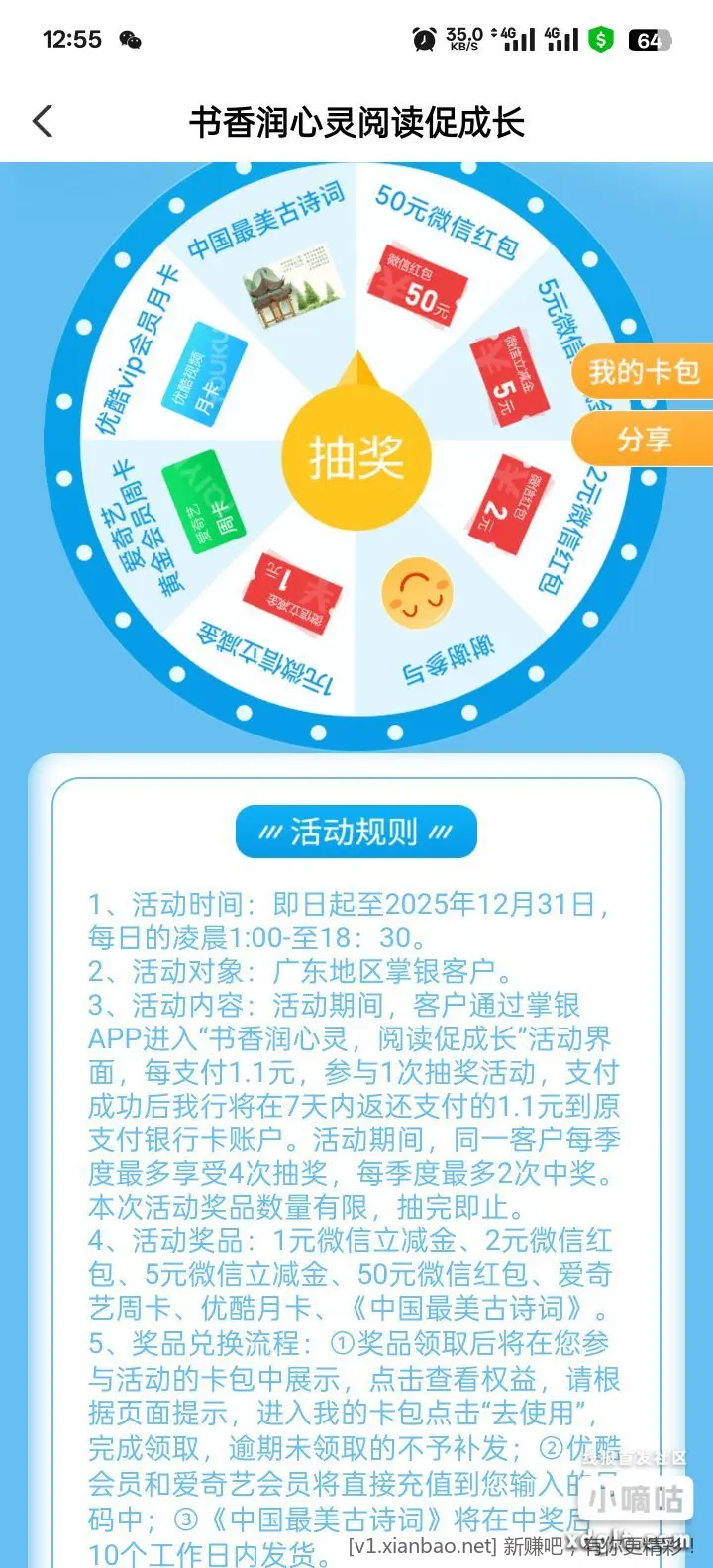
Task: Tap the 抽奖 button to spin the wheel
Action: click(x=356, y=458)
